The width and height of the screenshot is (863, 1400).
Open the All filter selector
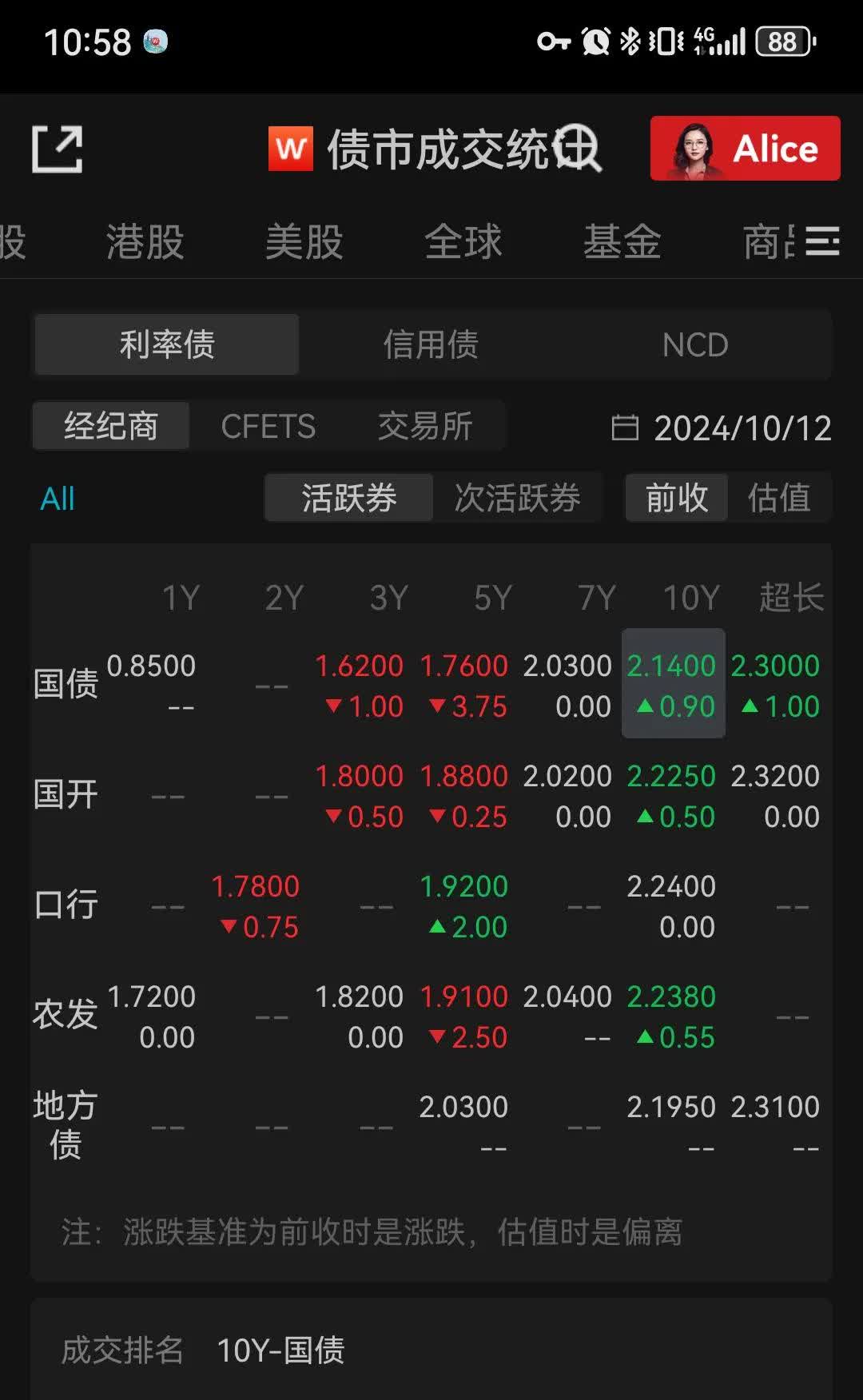coord(57,498)
